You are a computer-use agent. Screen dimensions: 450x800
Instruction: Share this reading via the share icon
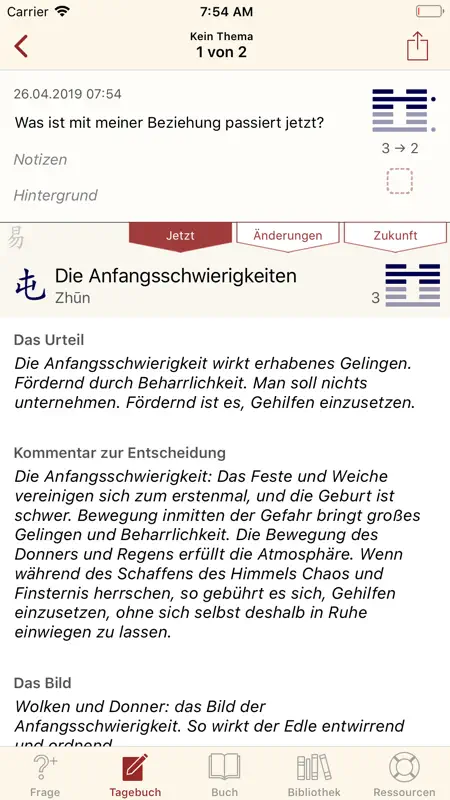pos(417,46)
